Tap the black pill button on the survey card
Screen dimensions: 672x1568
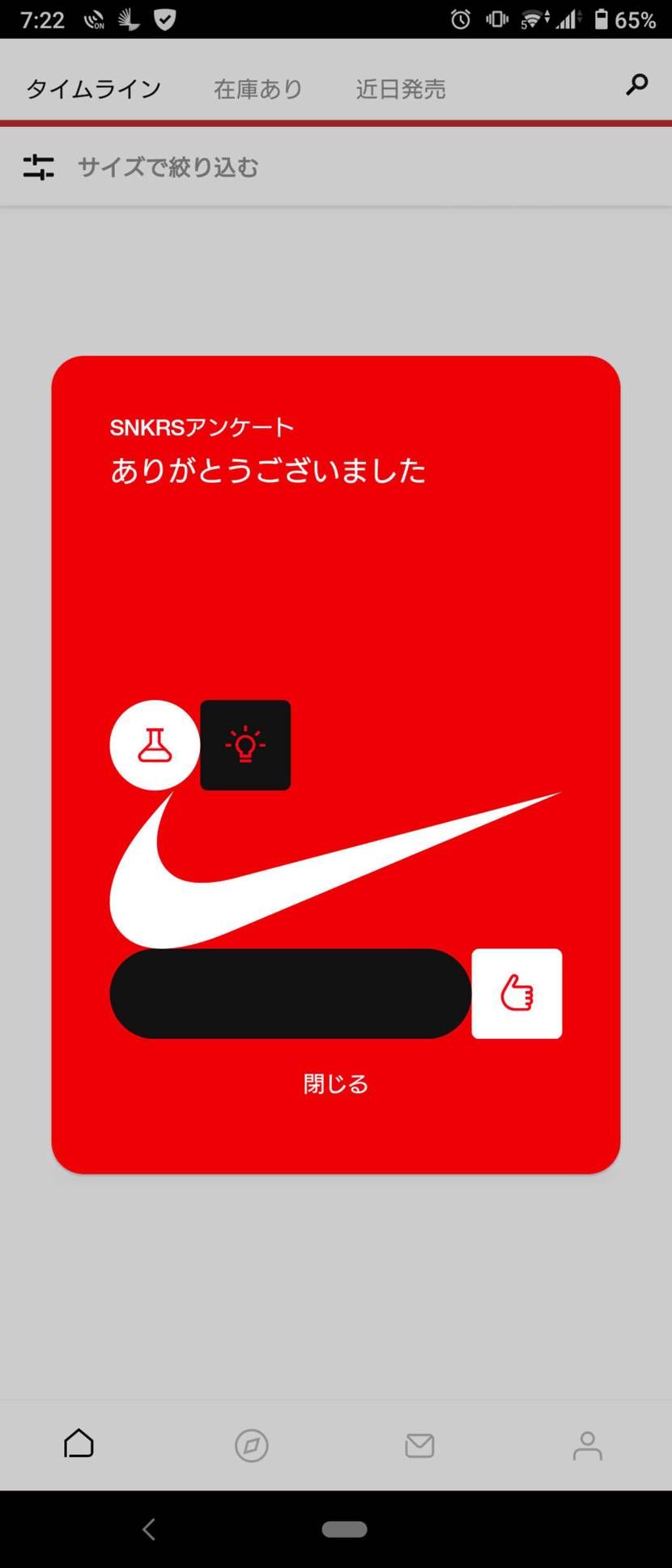coord(290,994)
